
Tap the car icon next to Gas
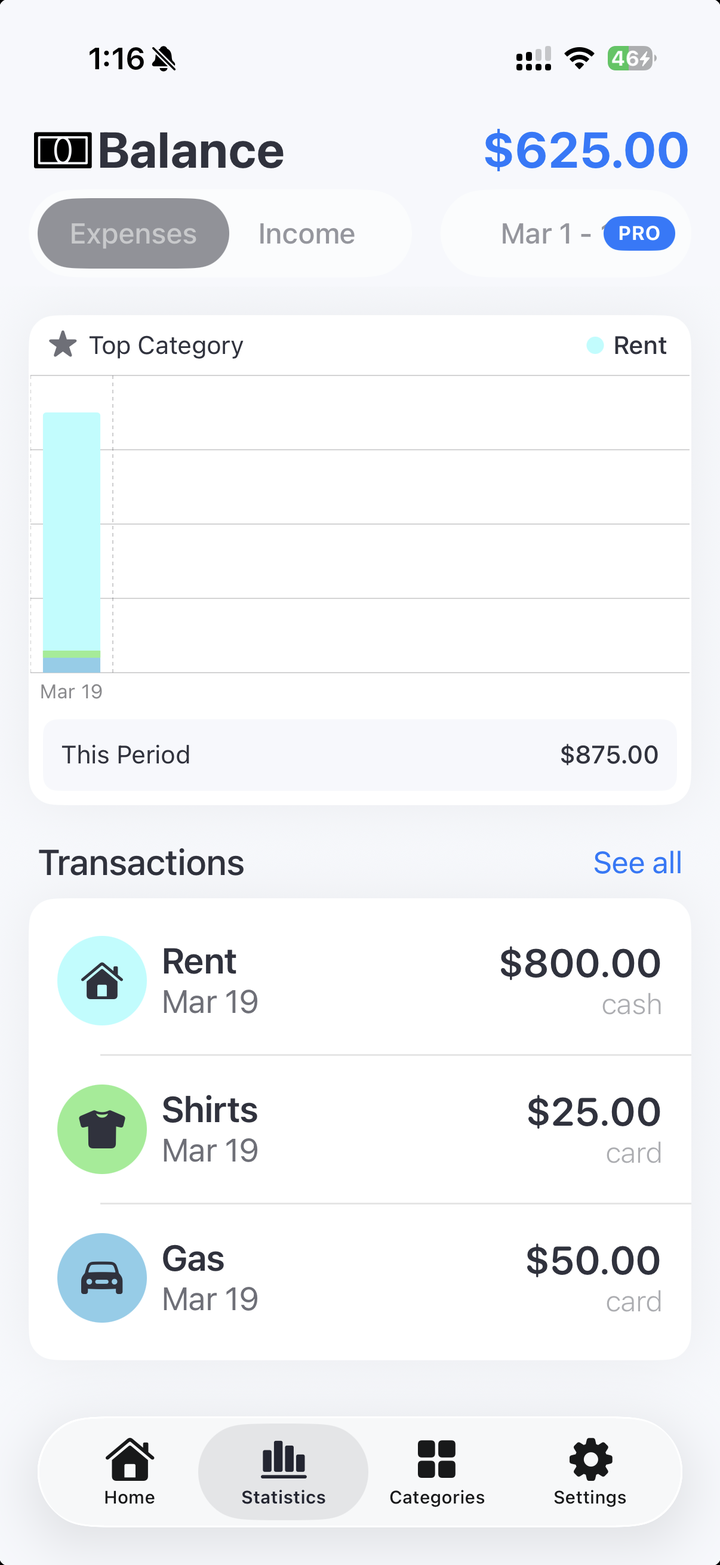[101, 1277]
